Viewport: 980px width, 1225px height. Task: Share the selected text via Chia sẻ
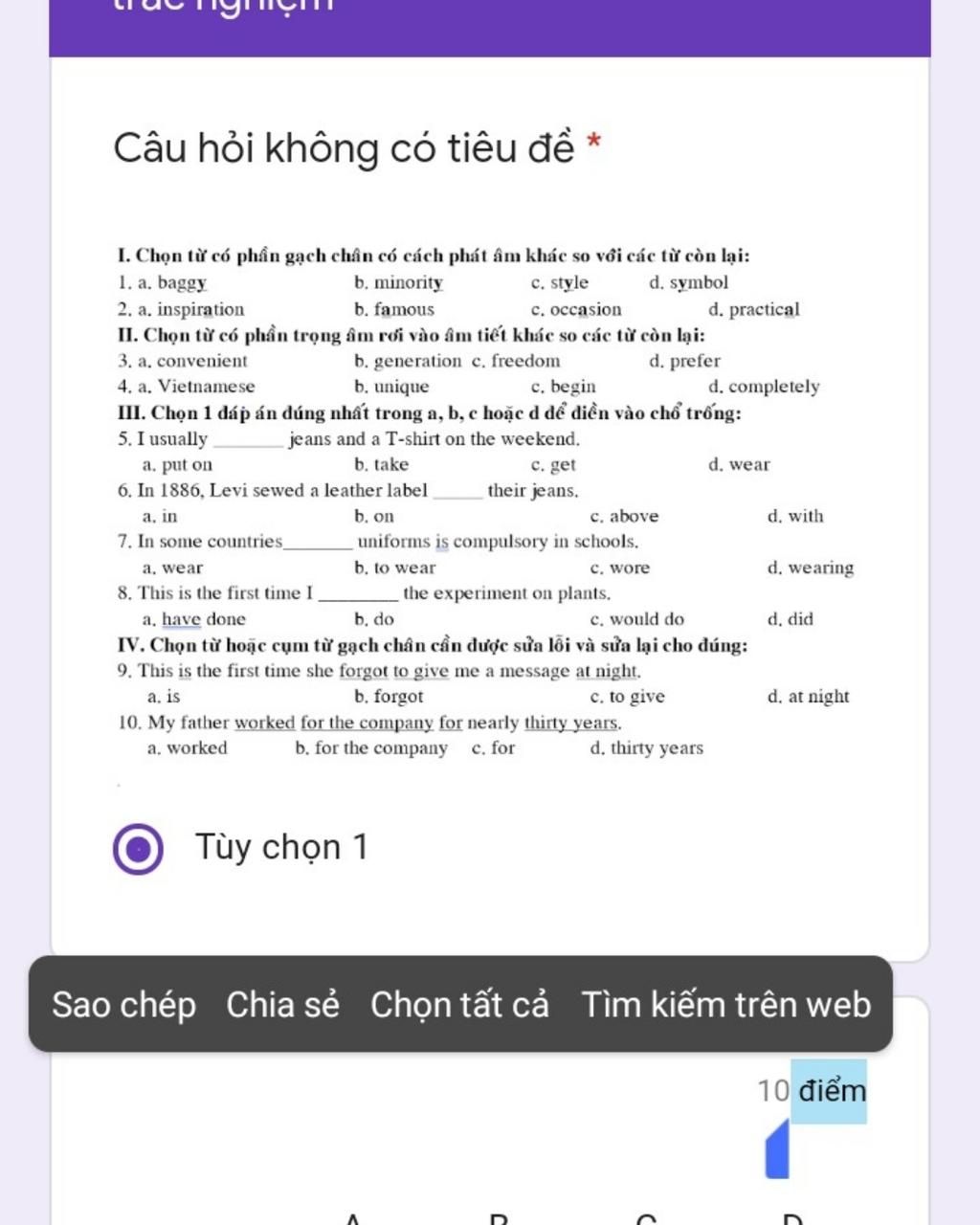tap(282, 1005)
